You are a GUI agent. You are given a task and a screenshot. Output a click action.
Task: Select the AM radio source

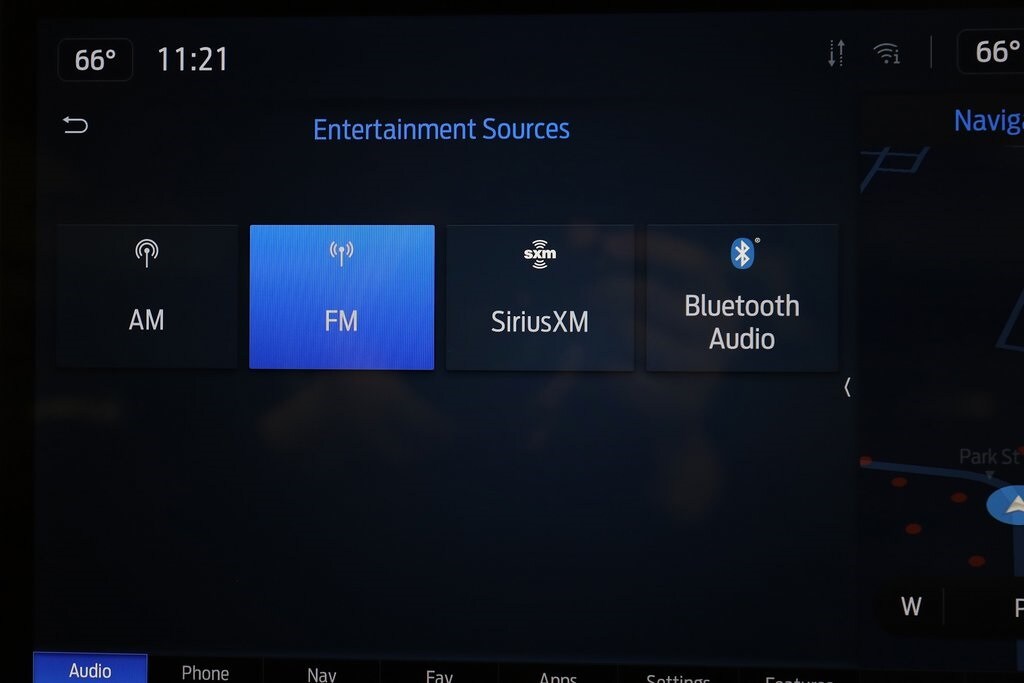[x=146, y=296]
